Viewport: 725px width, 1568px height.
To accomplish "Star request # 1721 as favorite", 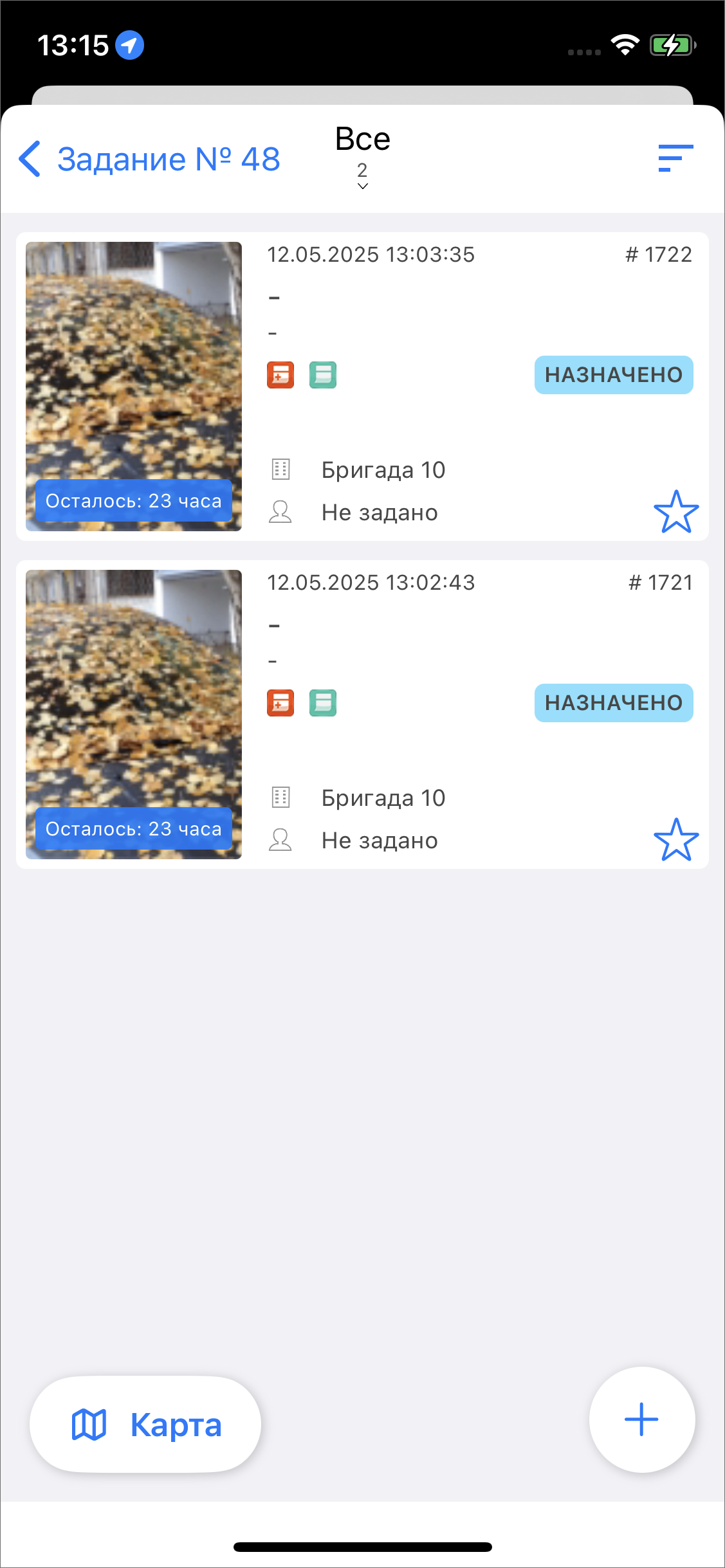I will click(x=675, y=840).
